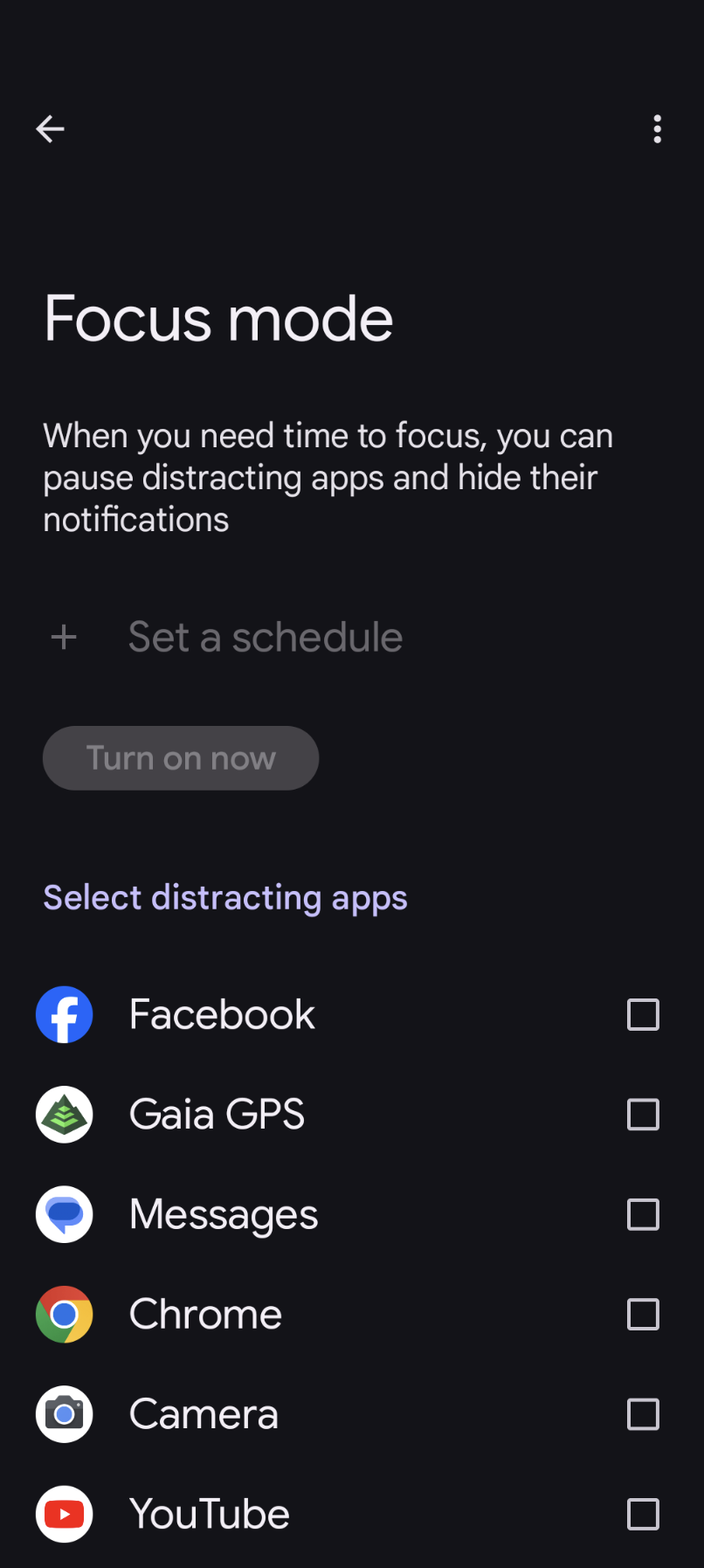Viewport: 704px width, 1568px height.
Task: Check Facebook as a distracting app
Action: click(643, 1014)
